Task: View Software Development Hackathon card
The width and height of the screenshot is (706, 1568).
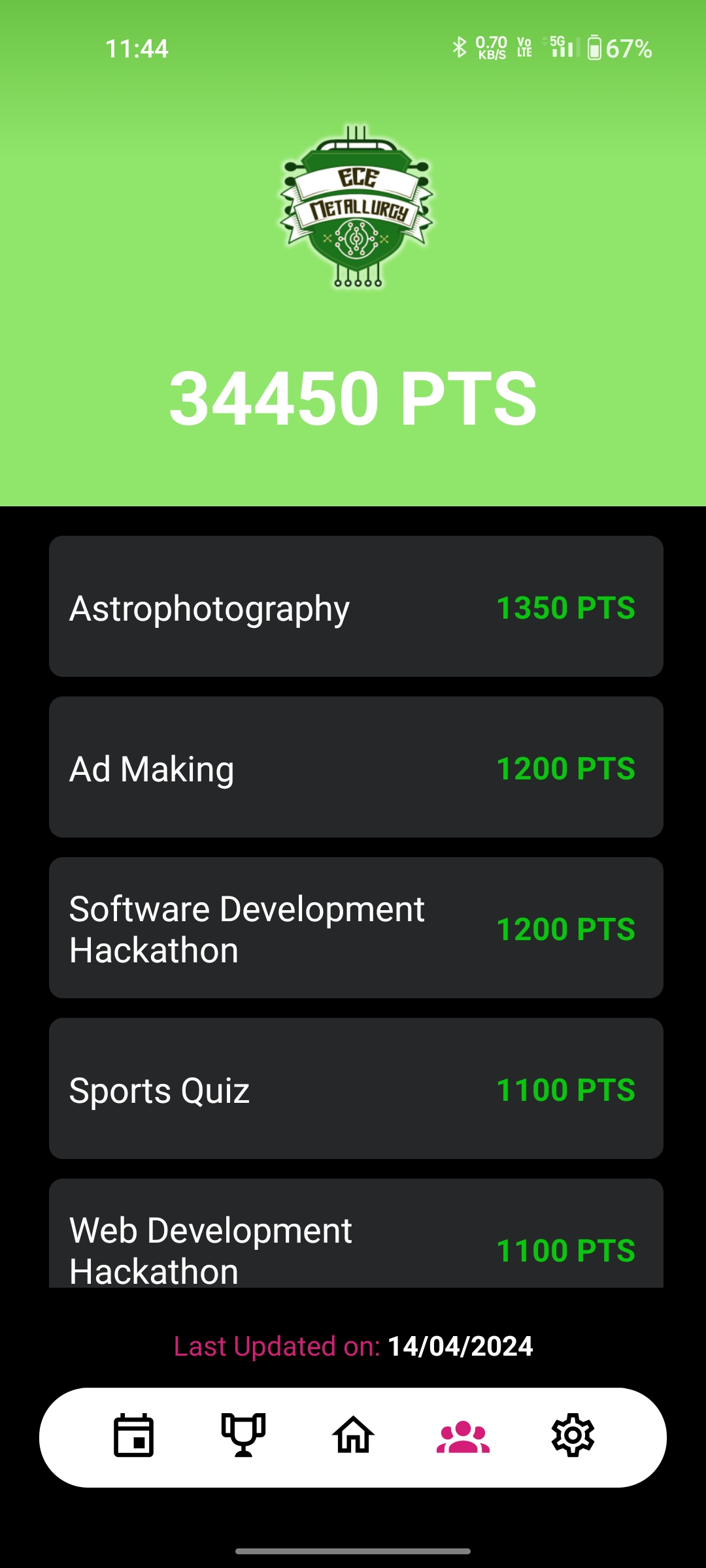Action: coord(356,928)
